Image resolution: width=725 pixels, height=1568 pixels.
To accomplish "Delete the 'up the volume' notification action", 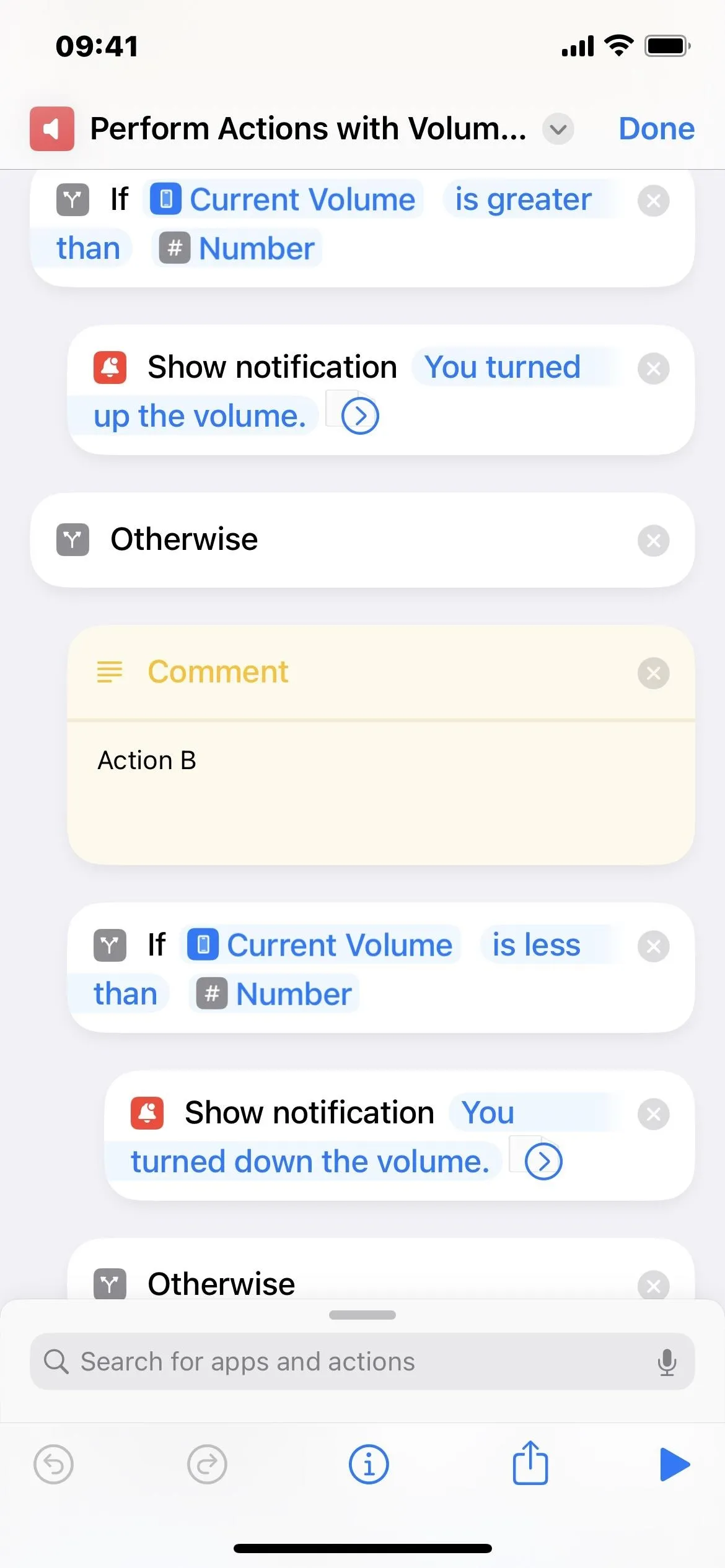I will click(x=653, y=368).
